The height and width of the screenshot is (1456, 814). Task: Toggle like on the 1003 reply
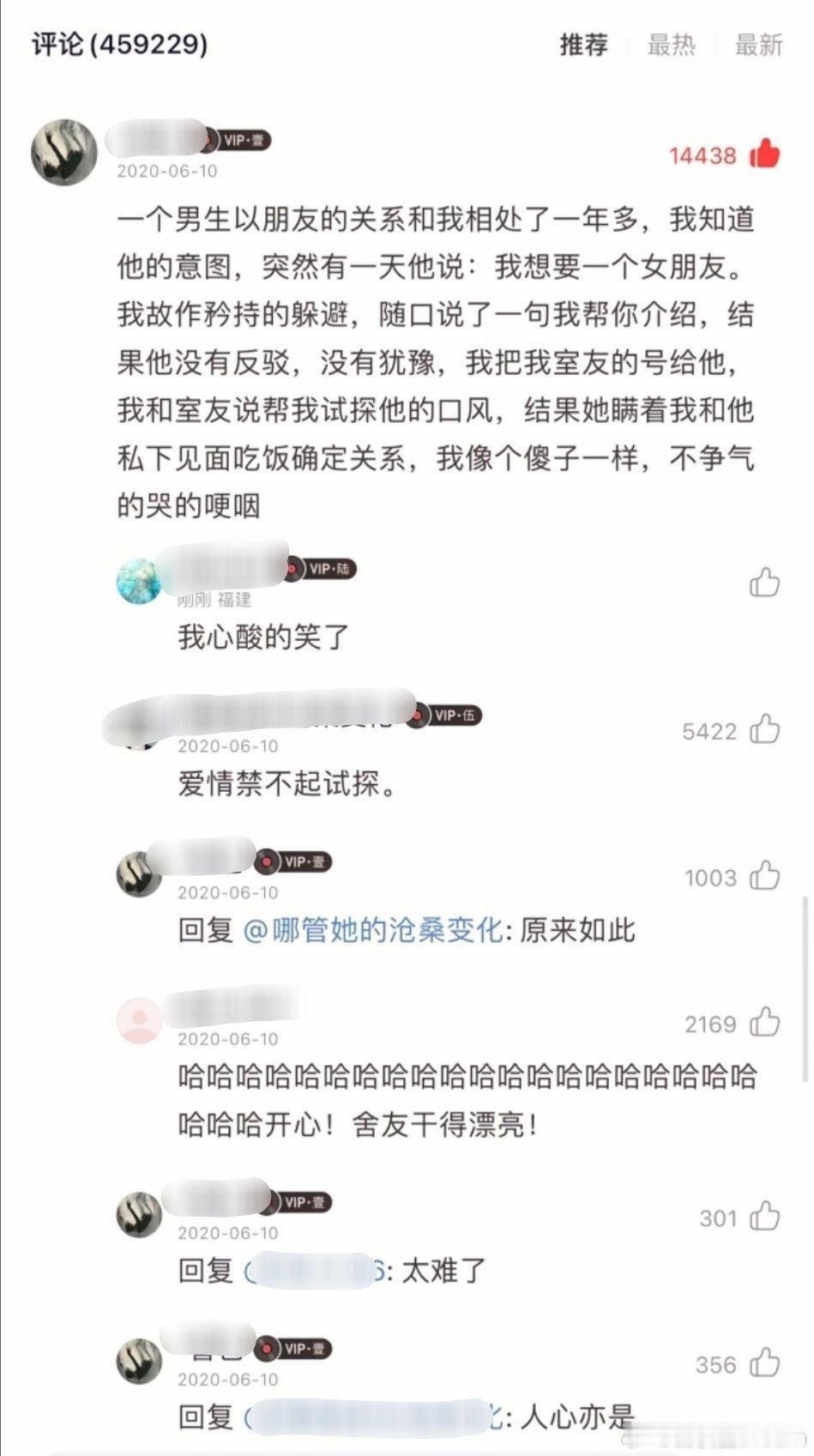(x=764, y=877)
